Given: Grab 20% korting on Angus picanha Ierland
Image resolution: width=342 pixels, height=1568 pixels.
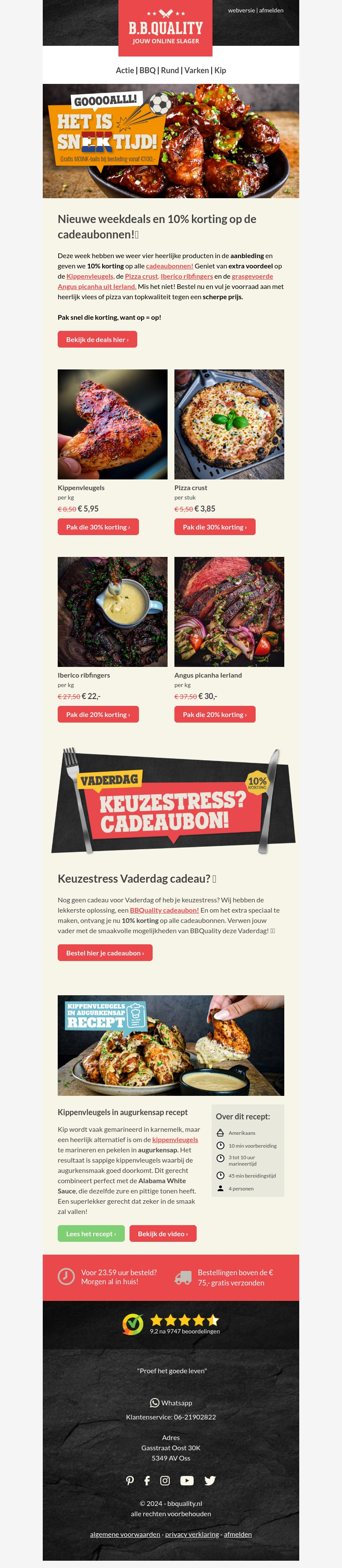Looking at the screenshot, I should [215, 714].
